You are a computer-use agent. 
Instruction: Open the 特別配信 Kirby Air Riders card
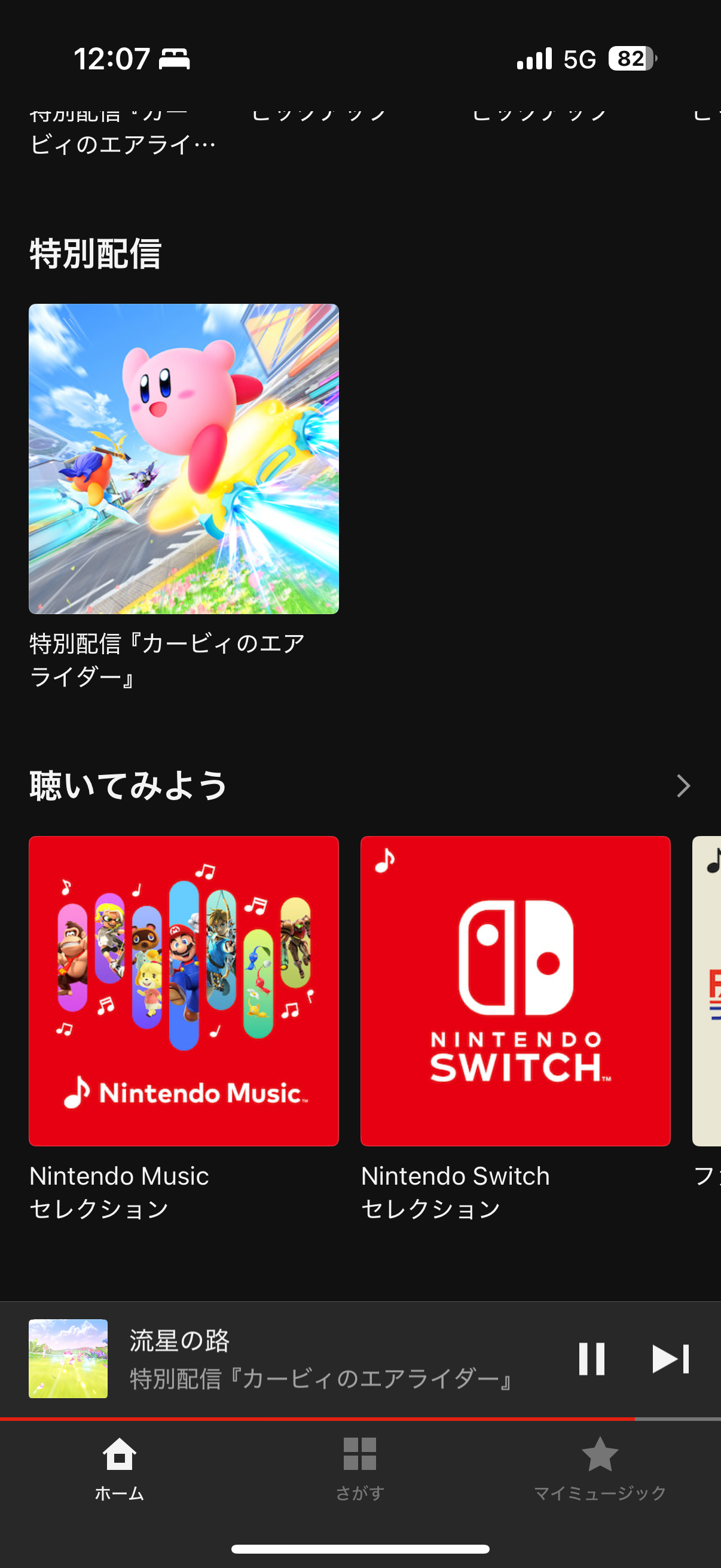point(184,459)
